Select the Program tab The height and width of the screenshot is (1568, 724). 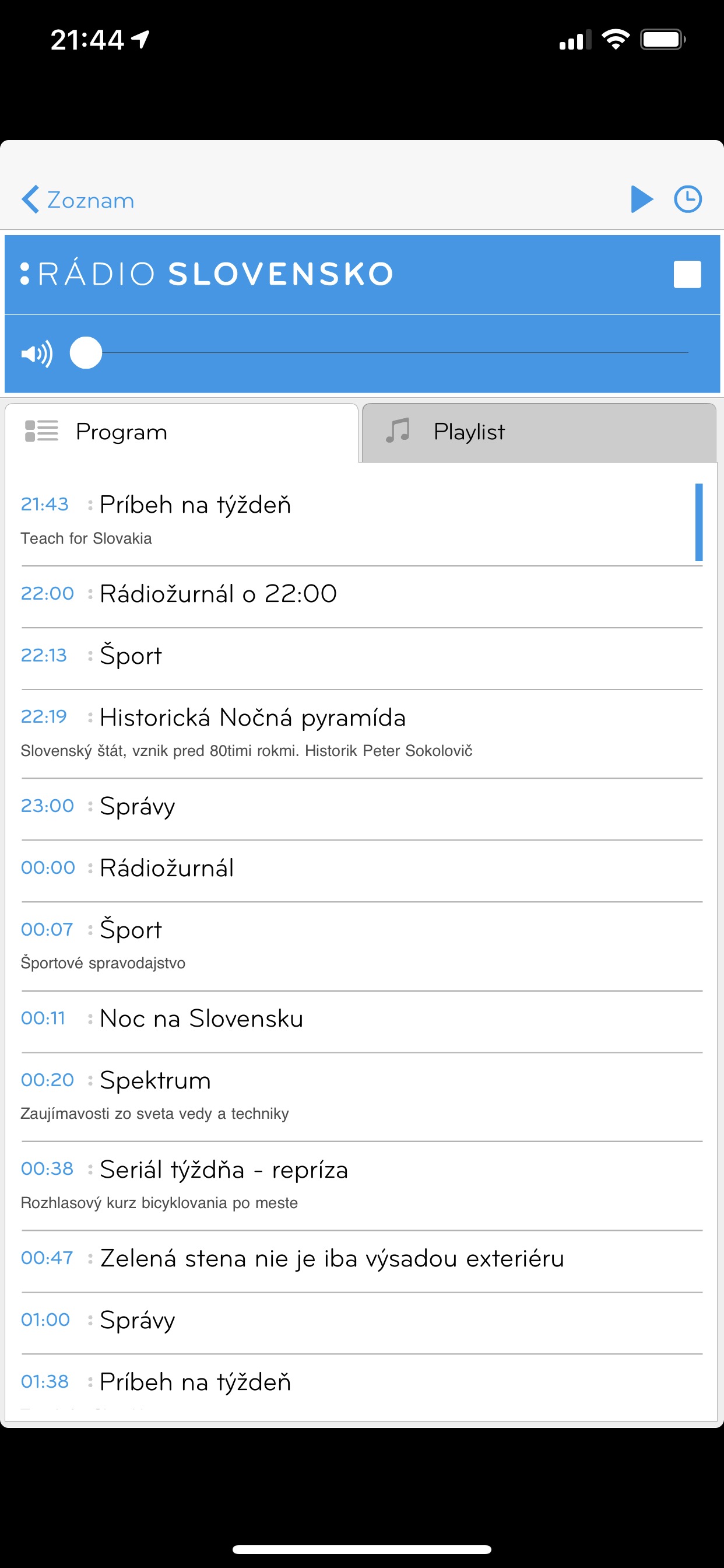(181, 432)
